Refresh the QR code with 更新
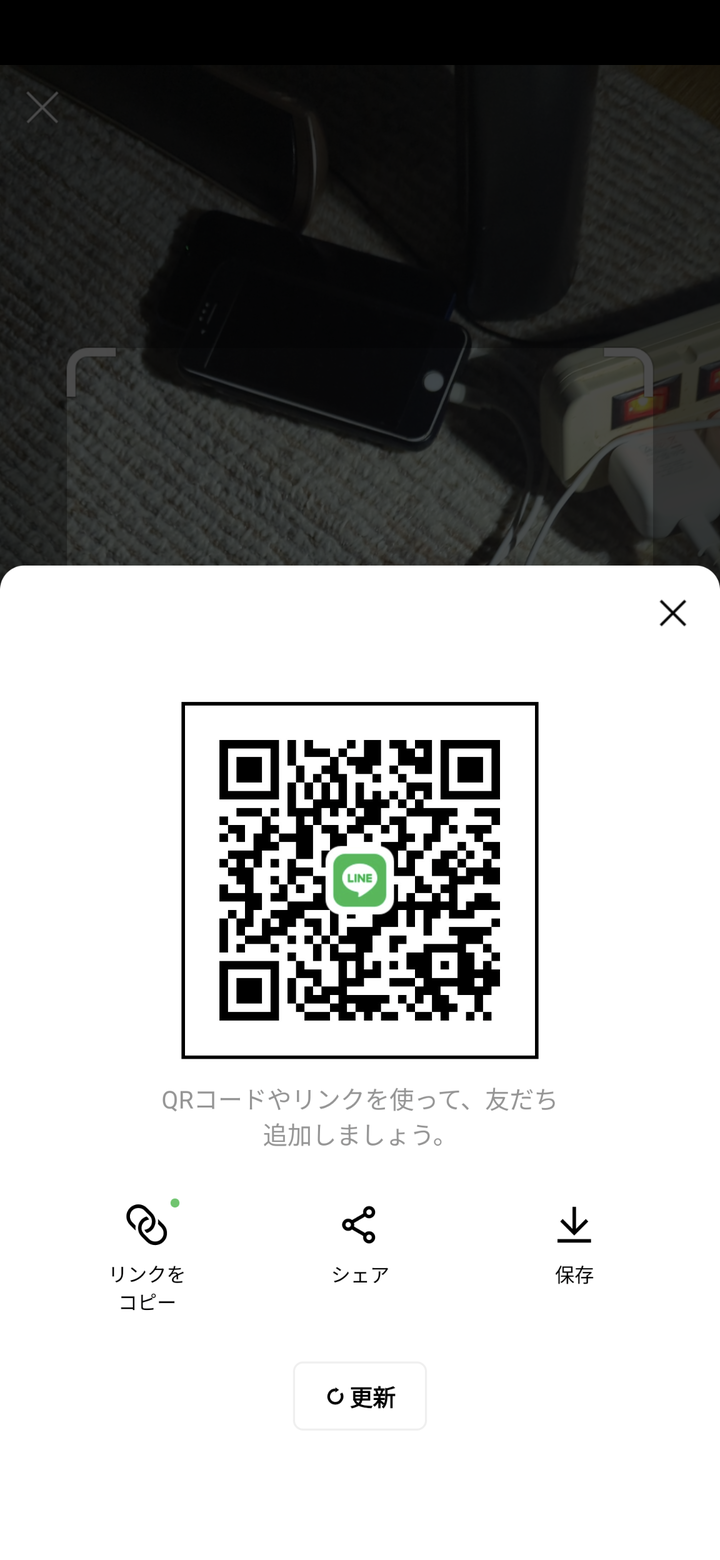This screenshot has width=720, height=1560. coord(360,1396)
